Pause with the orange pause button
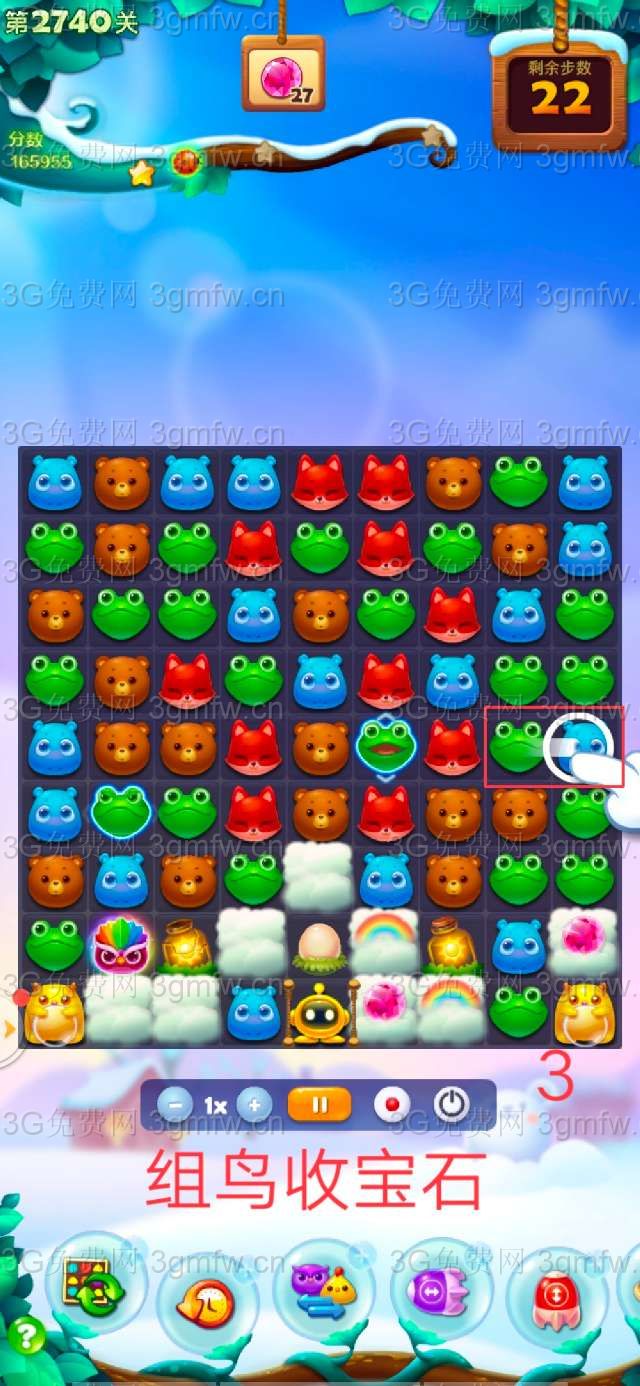This screenshot has width=640, height=1386. pos(320,1105)
